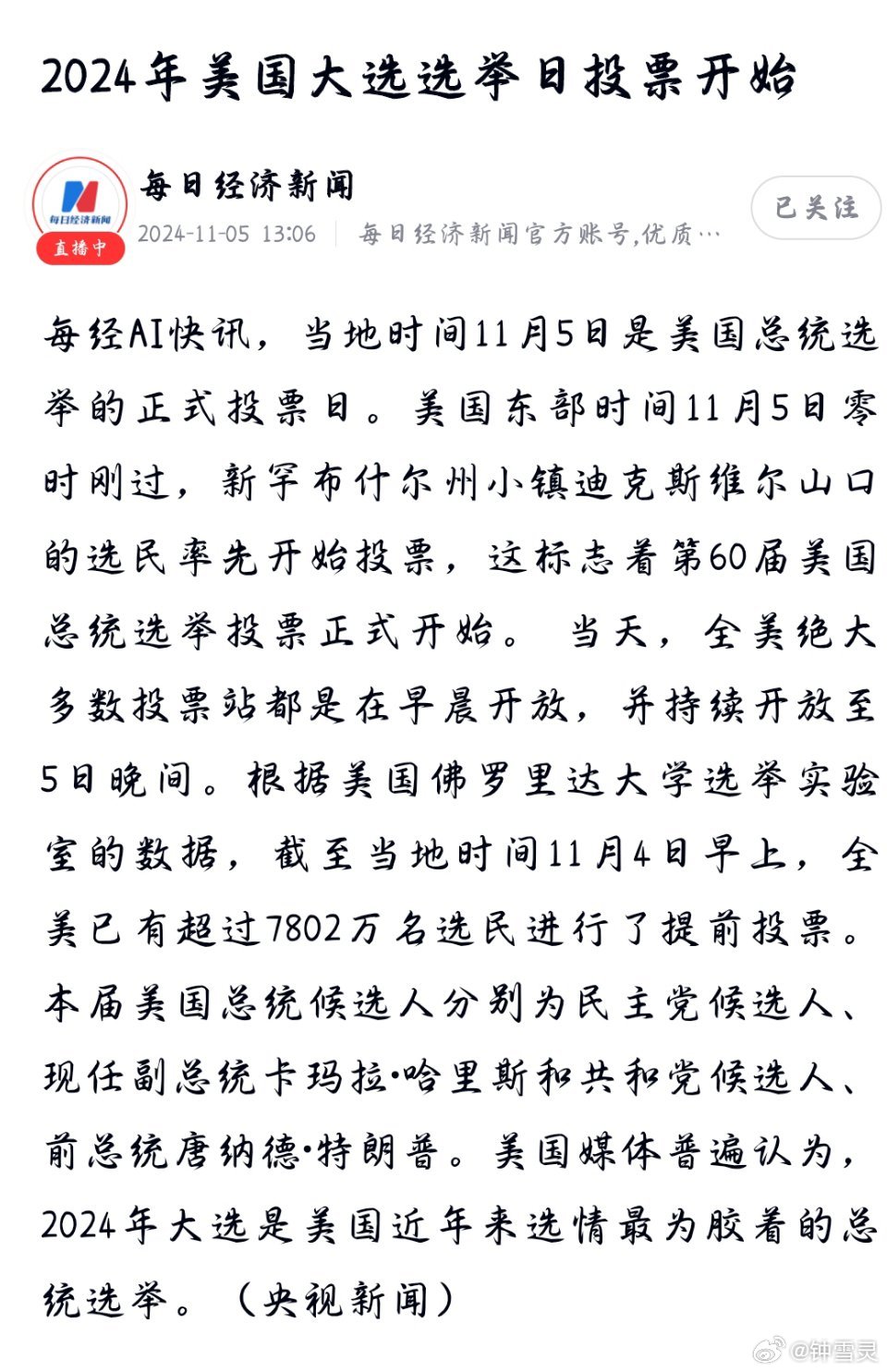Open the live-streaming indicator on the avatar
This screenshot has width=887, height=1372.
click(x=81, y=249)
